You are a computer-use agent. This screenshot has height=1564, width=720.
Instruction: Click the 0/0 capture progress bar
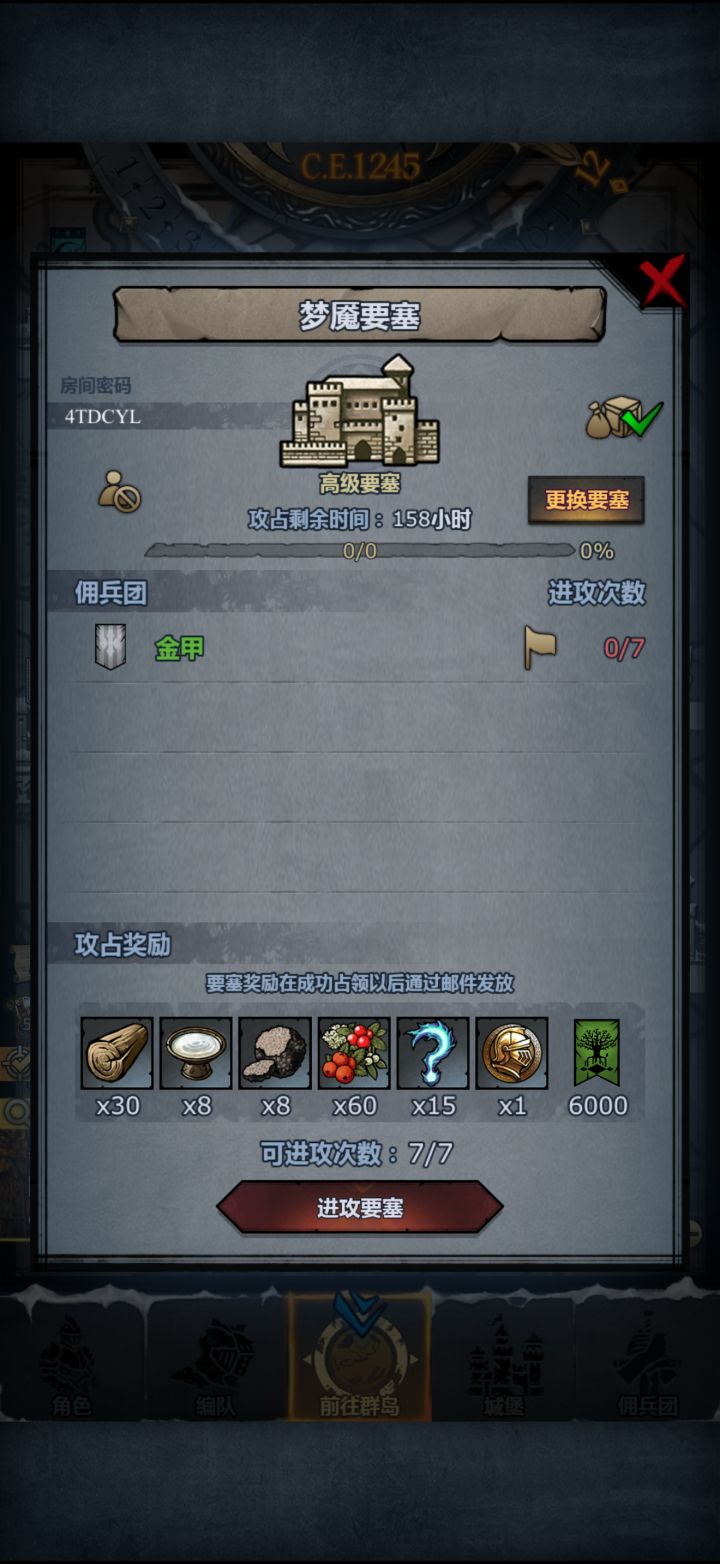(360, 547)
